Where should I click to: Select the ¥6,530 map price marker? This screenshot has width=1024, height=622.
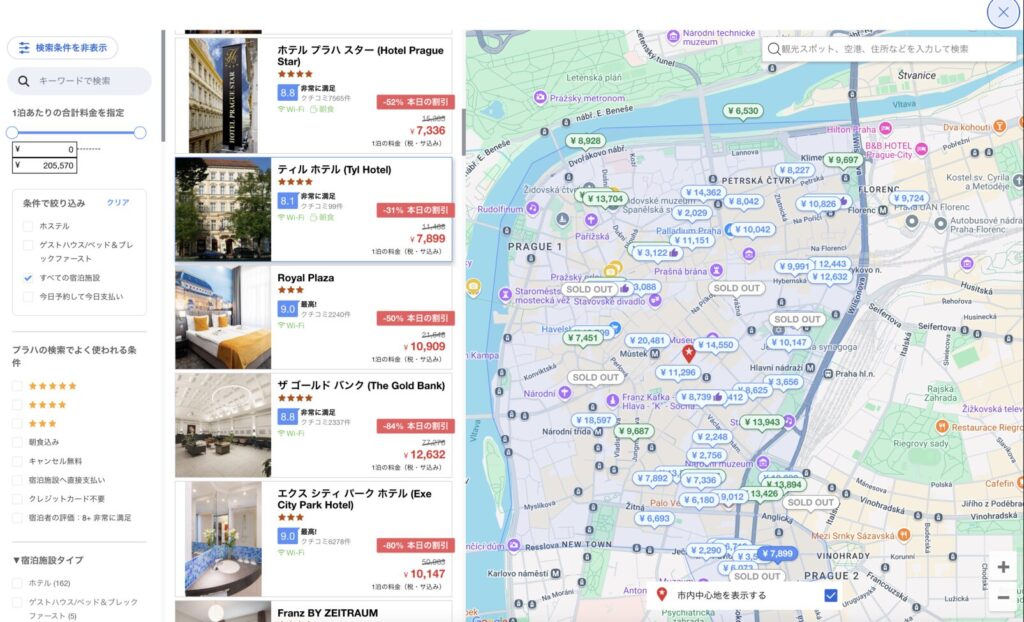coord(742,111)
